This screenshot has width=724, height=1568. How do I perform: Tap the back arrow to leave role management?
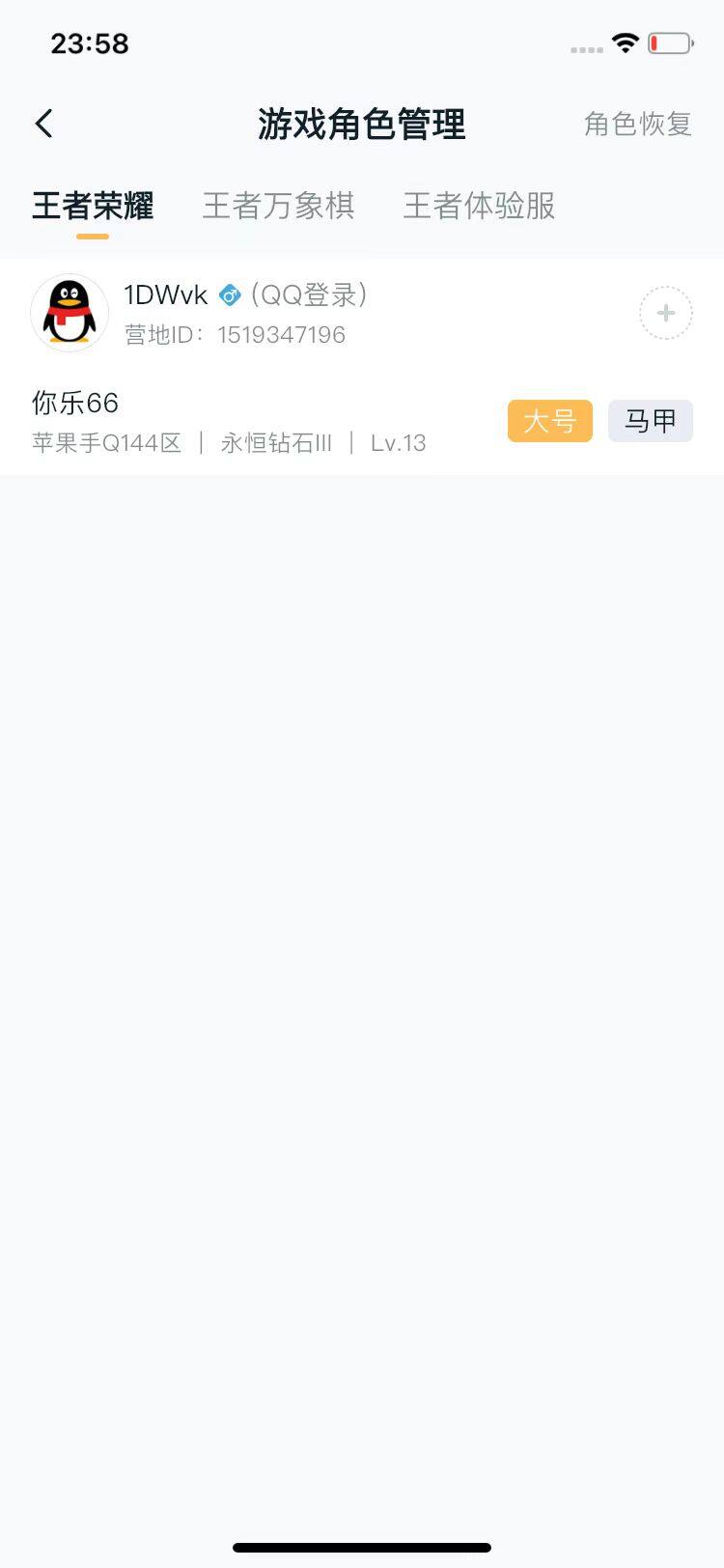[42, 124]
